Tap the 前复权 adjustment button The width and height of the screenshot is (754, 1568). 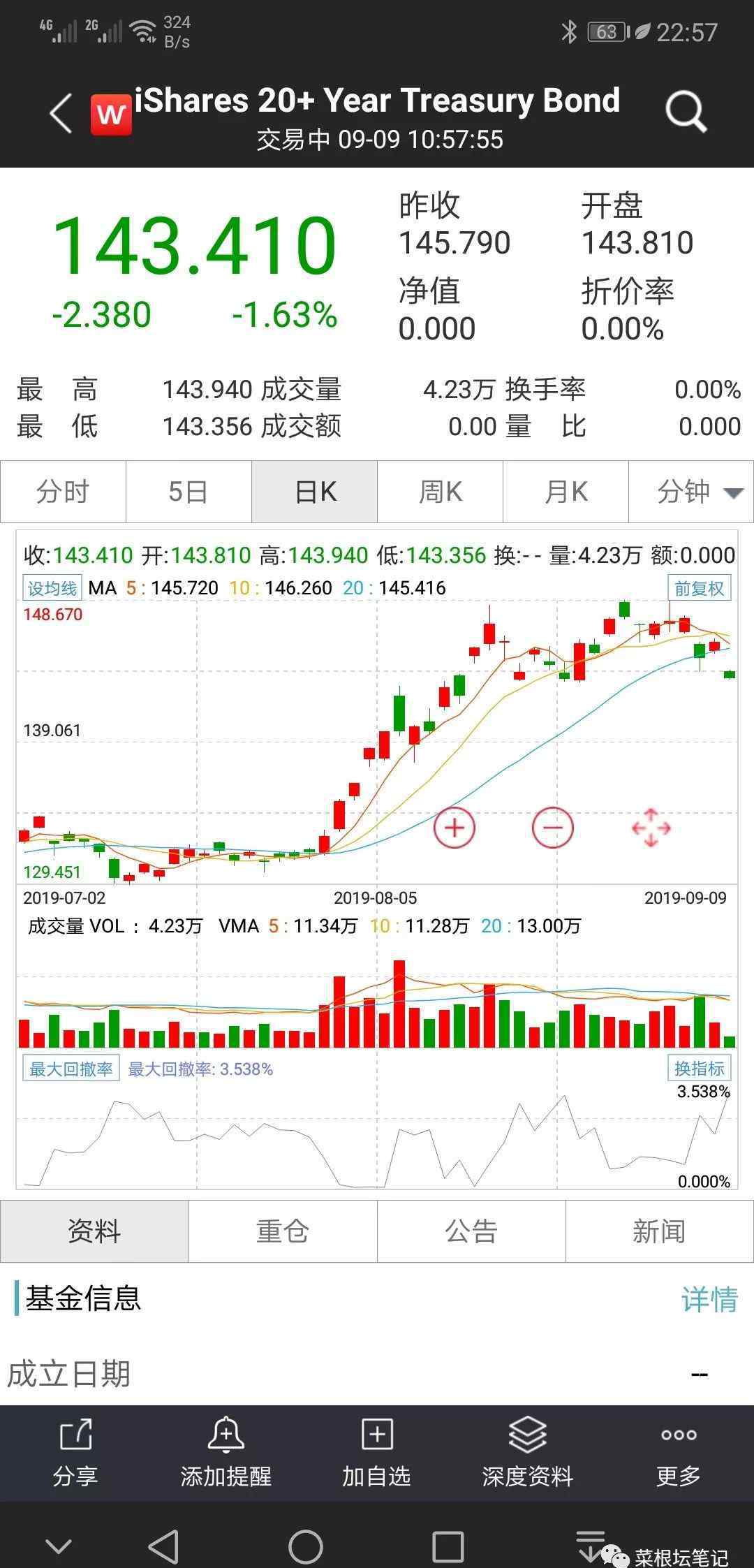pos(700,588)
